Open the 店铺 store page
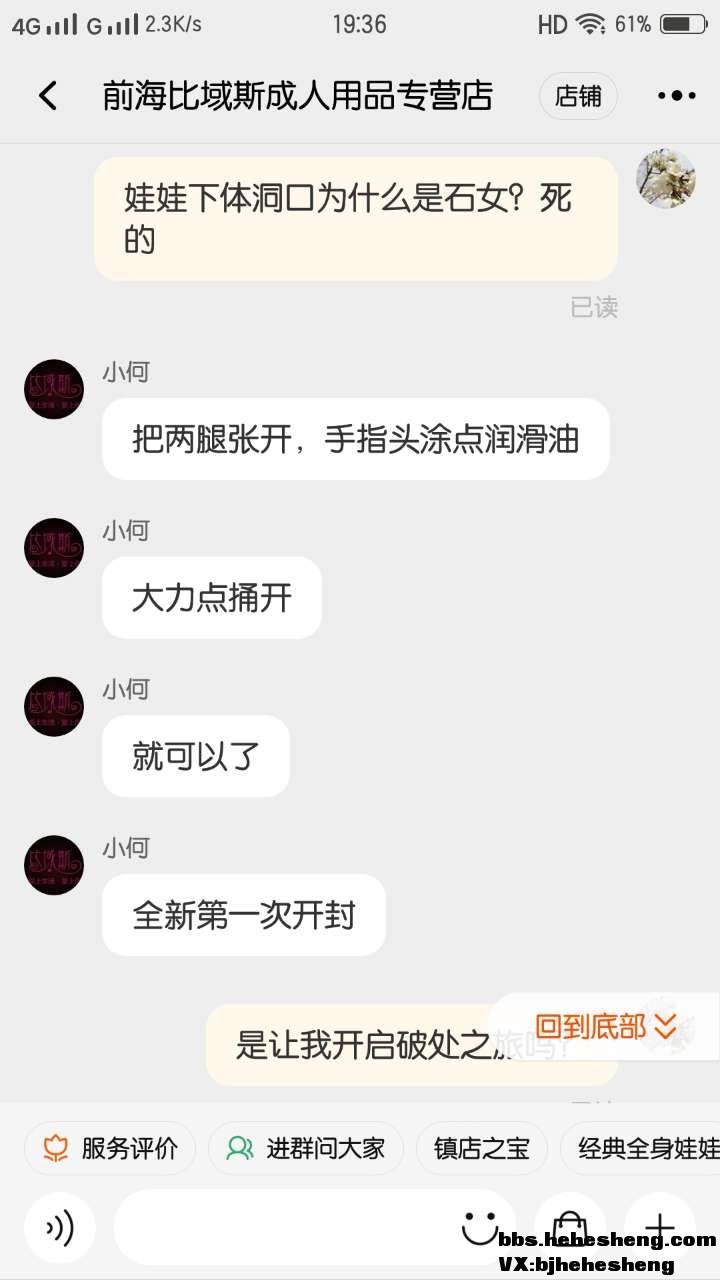Image resolution: width=720 pixels, height=1280 pixels. (578, 96)
